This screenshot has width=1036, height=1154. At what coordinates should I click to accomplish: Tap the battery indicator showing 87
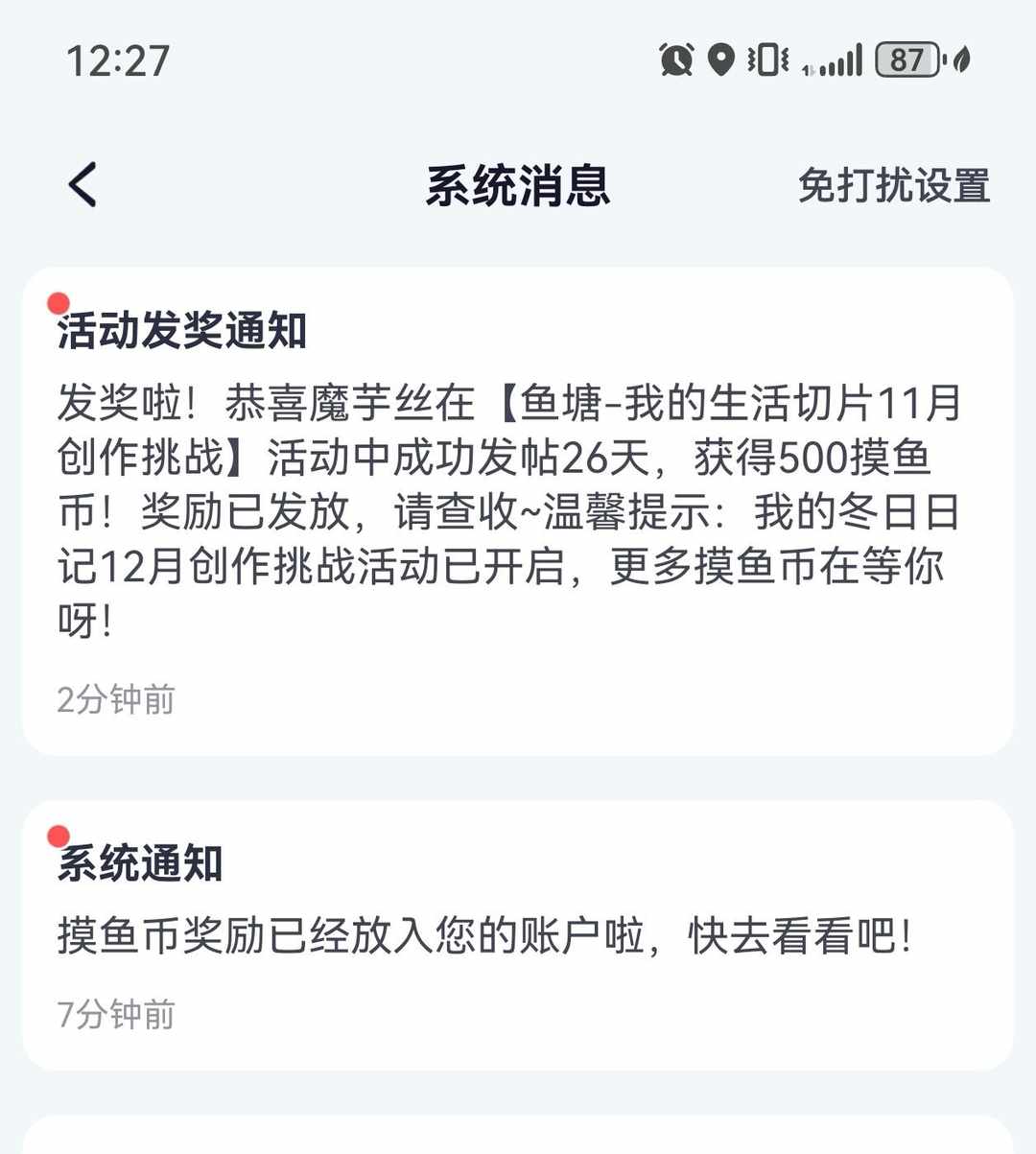click(906, 59)
